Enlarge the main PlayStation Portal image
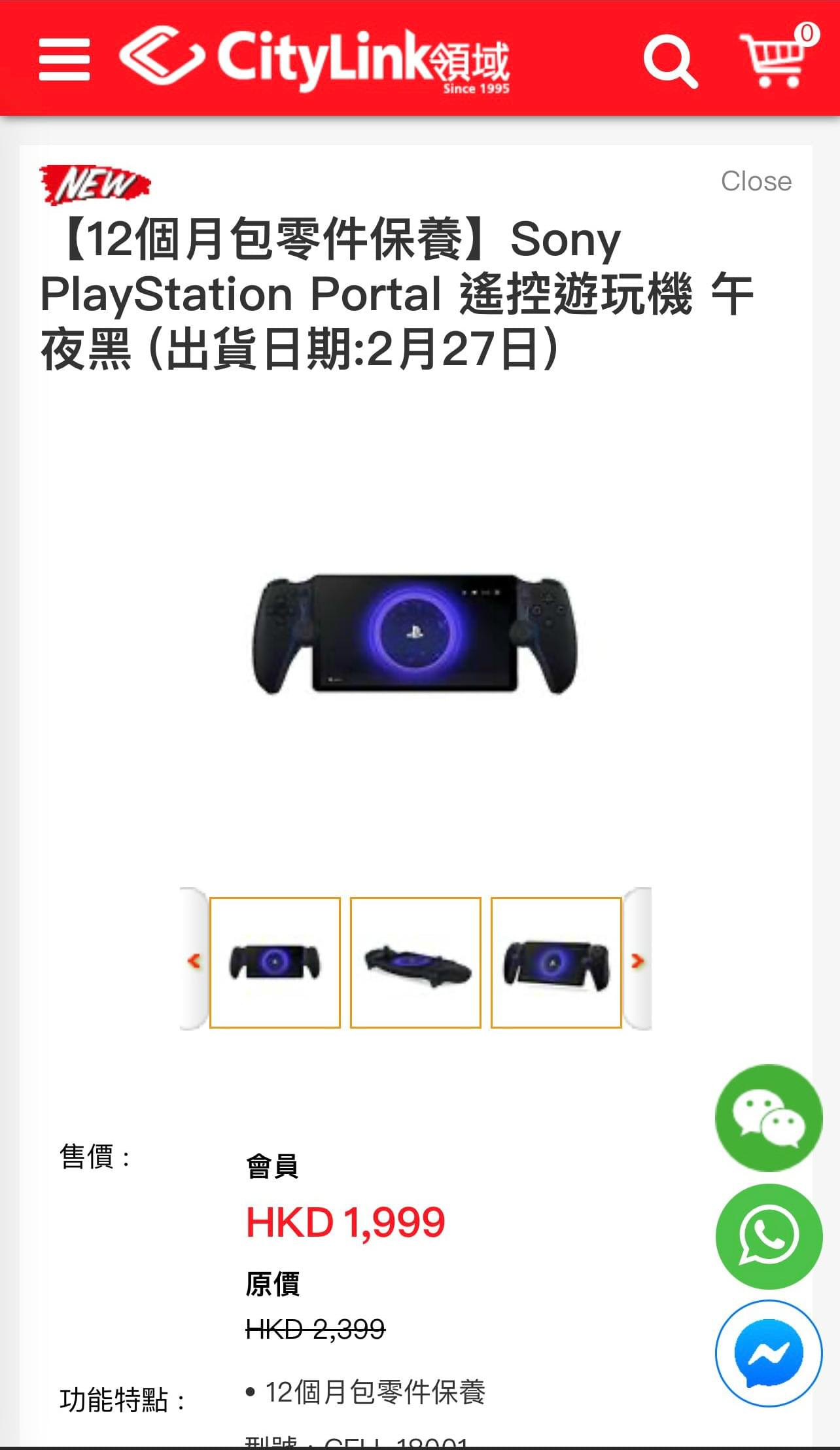The height and width of the screenshot is (1450, 840). click(415, 634)
